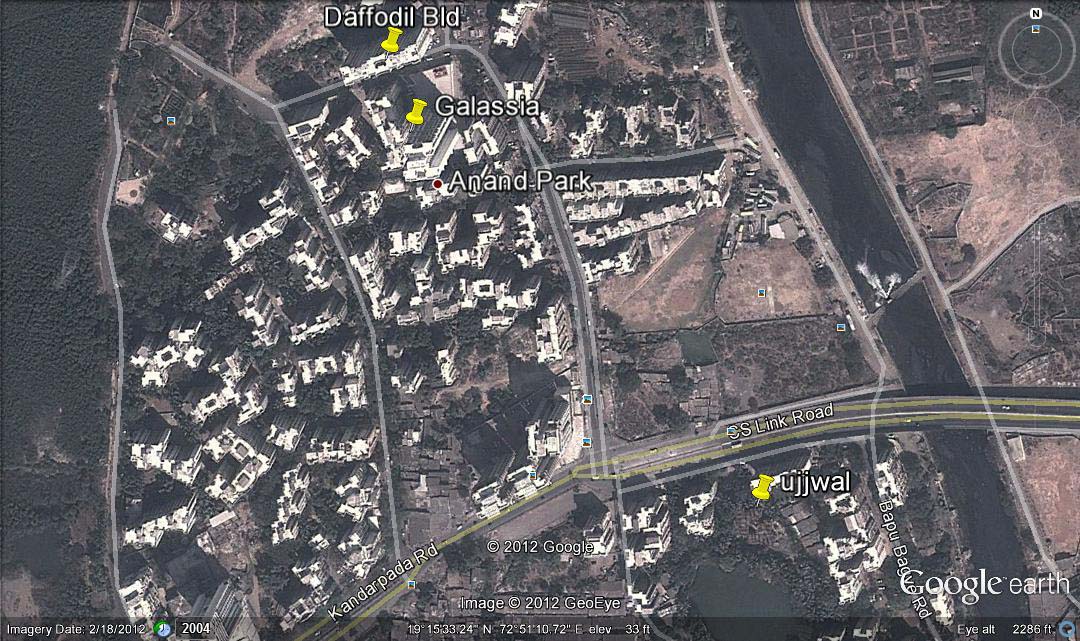Select the Galassia yellow pin
This screenshot has width=1080, height=641.
(x=416, y=110)
